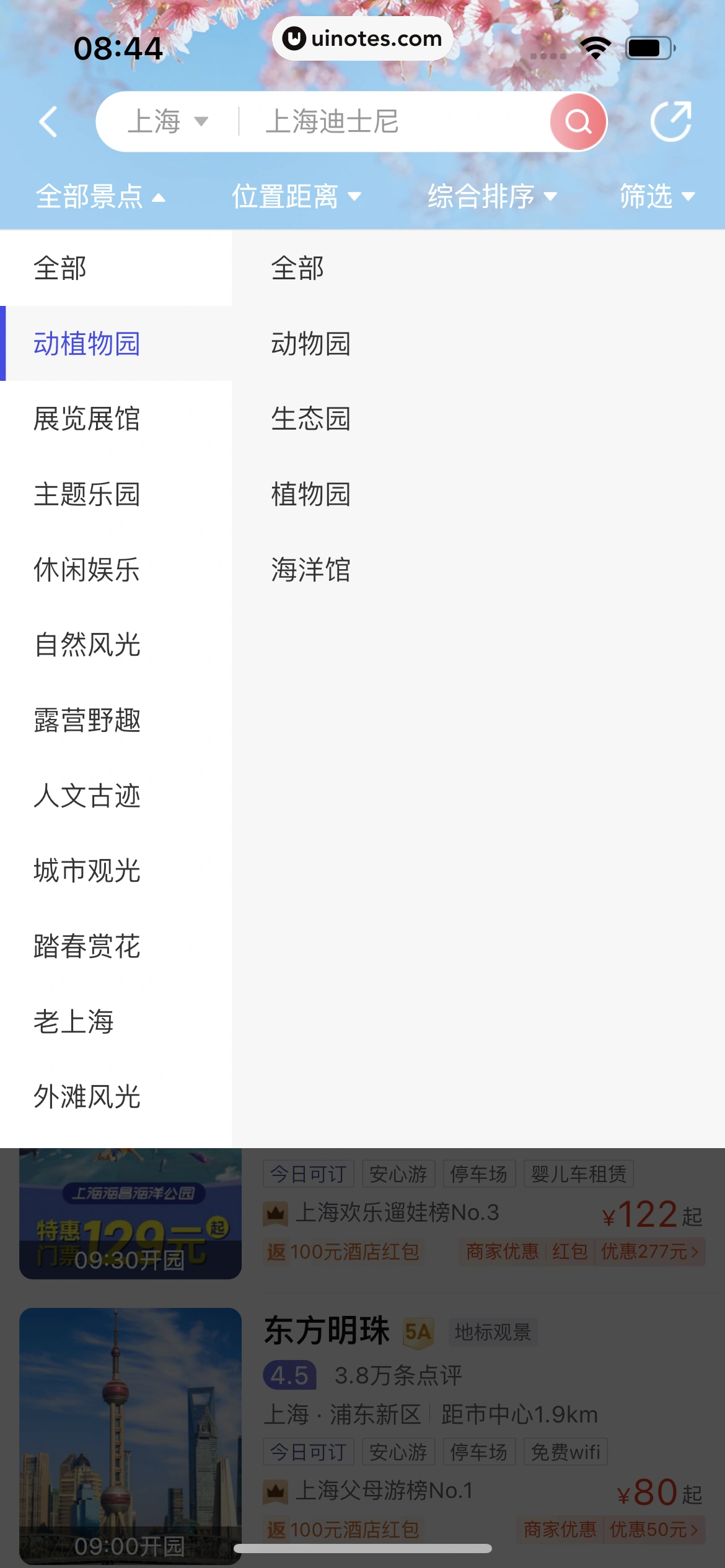This screenshot has height=1568, width=725.
Task: Tap the red search button
Action: pos(578,121)
